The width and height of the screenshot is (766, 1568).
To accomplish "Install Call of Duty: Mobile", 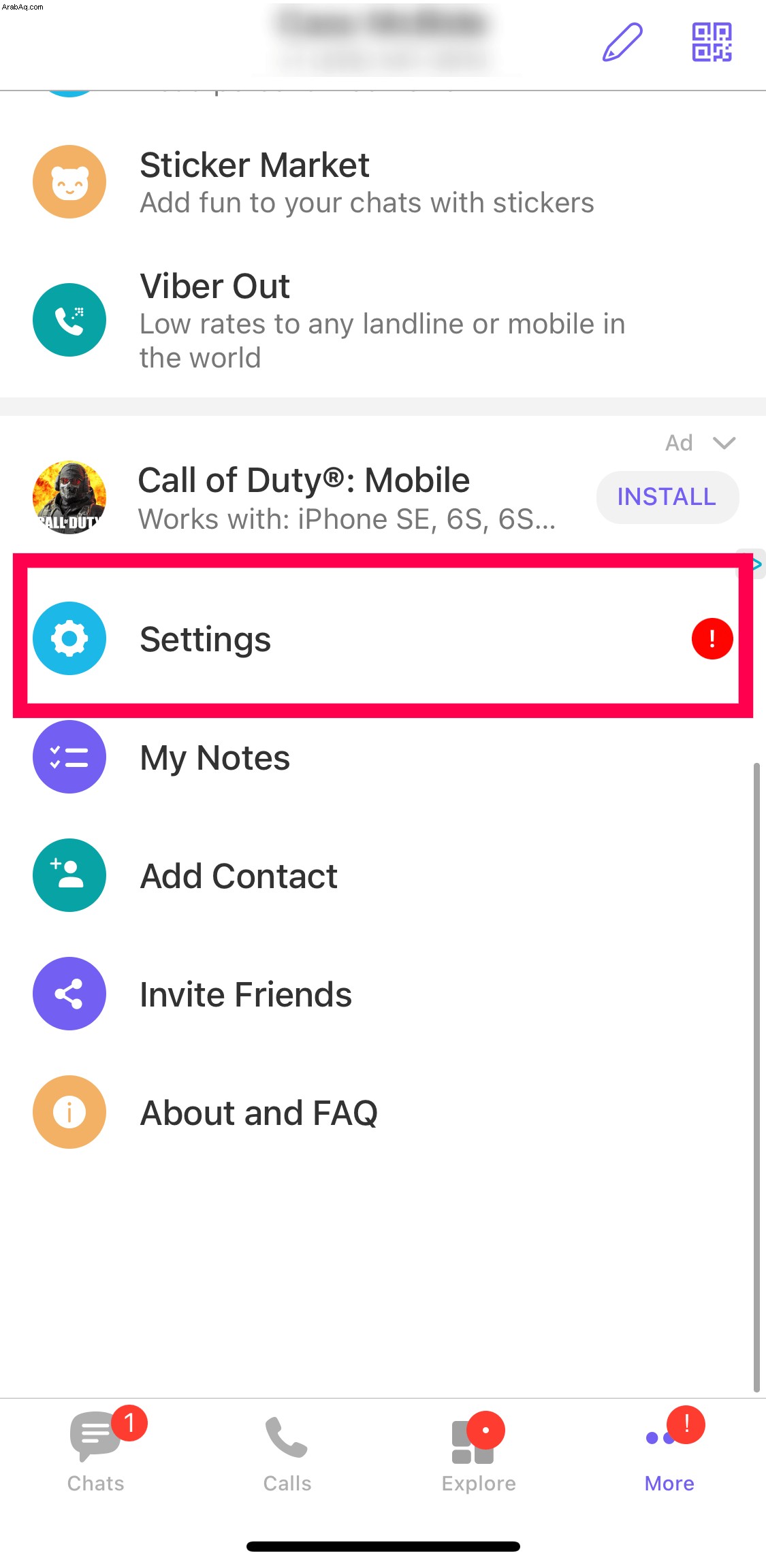I will pos(667,497).
